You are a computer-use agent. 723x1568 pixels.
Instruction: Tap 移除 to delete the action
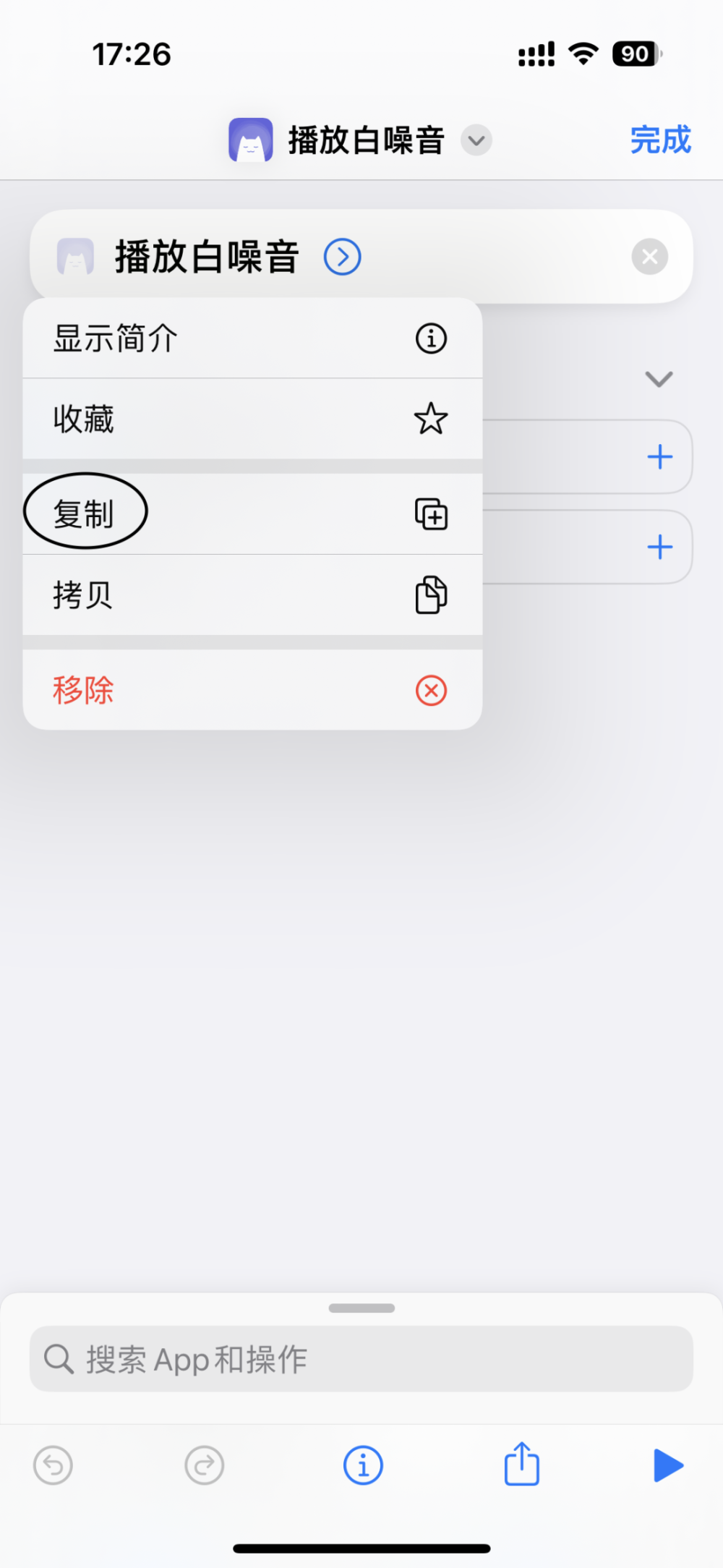252,690
